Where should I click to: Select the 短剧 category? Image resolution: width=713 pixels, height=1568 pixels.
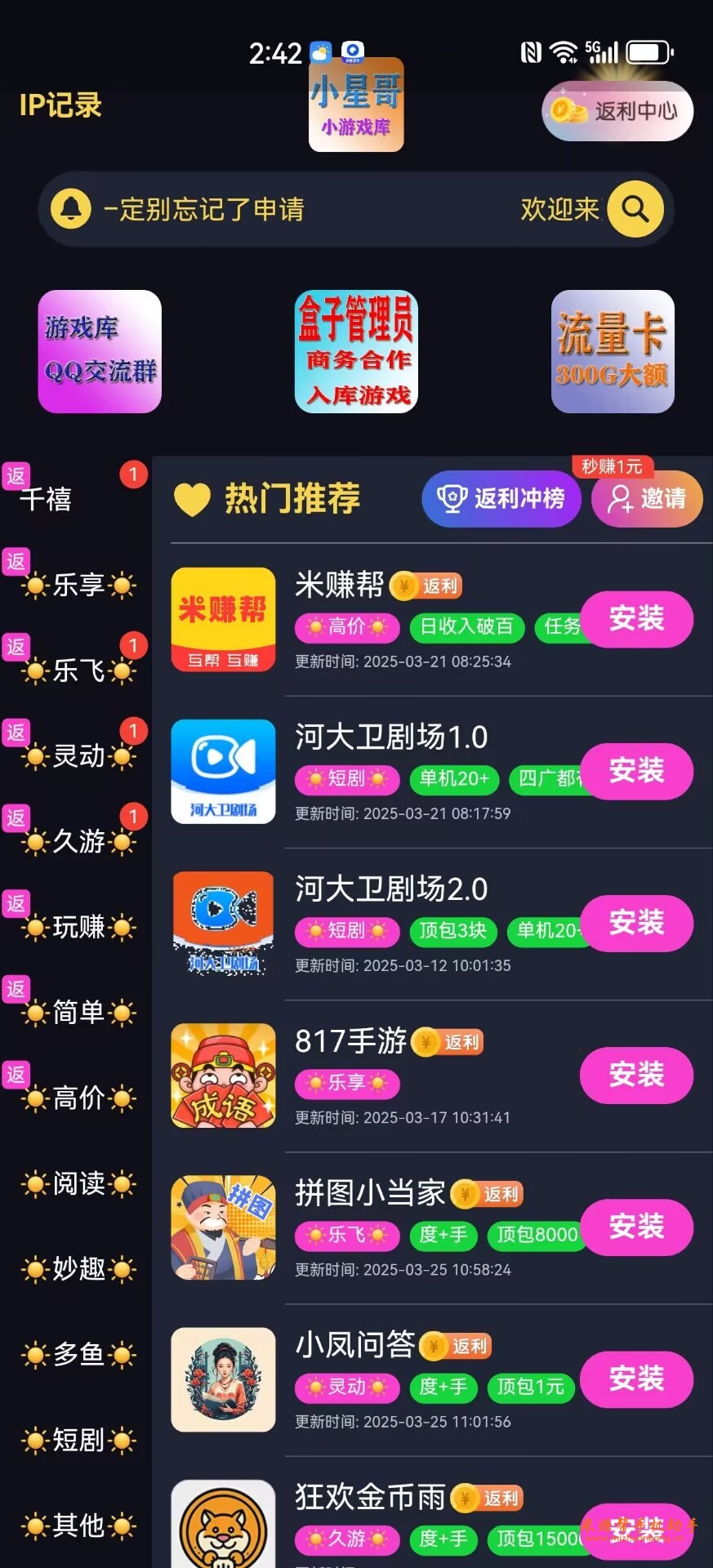point(78,1440)
